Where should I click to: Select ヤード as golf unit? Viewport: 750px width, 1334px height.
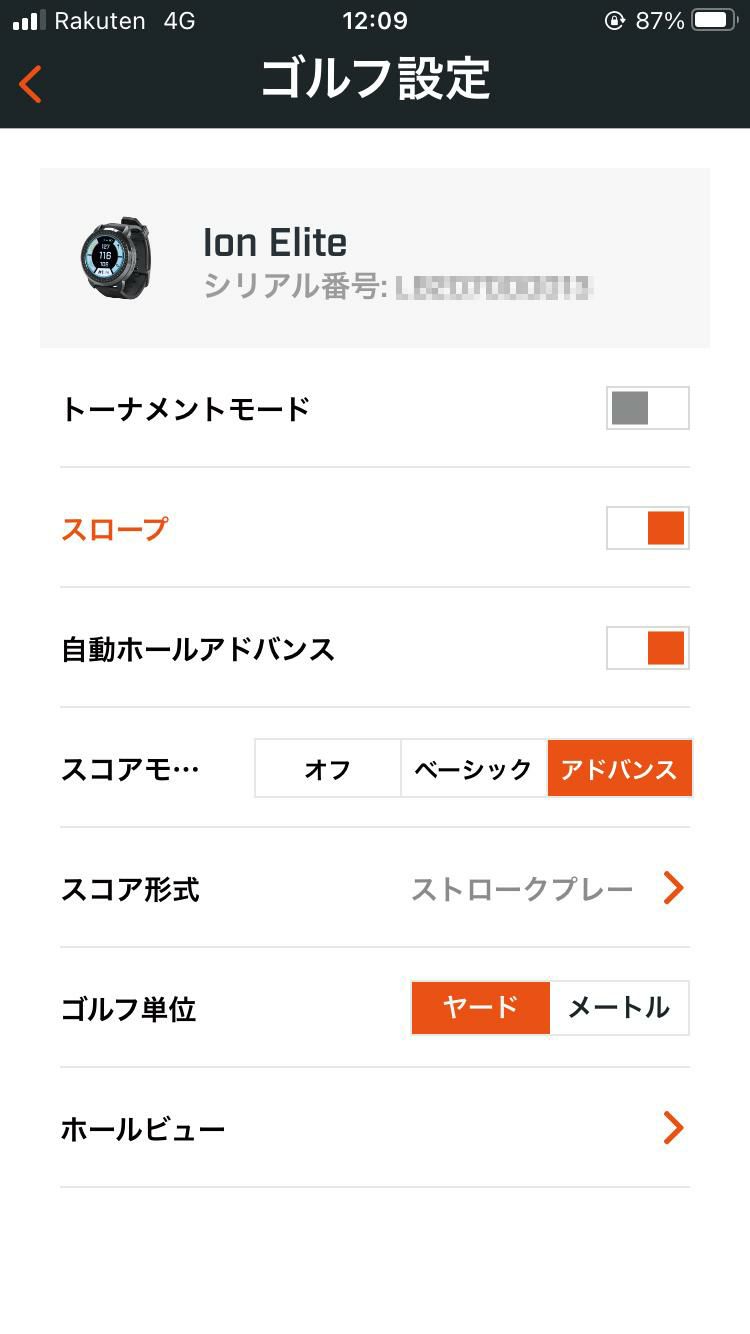tap(480, 1008)
